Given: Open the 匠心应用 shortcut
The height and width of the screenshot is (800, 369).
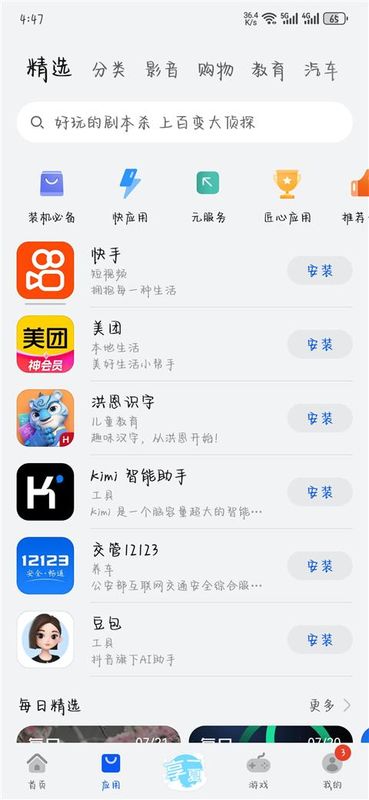Looking at the screenshot, I should pyautogui.click(x=287, y=197).
